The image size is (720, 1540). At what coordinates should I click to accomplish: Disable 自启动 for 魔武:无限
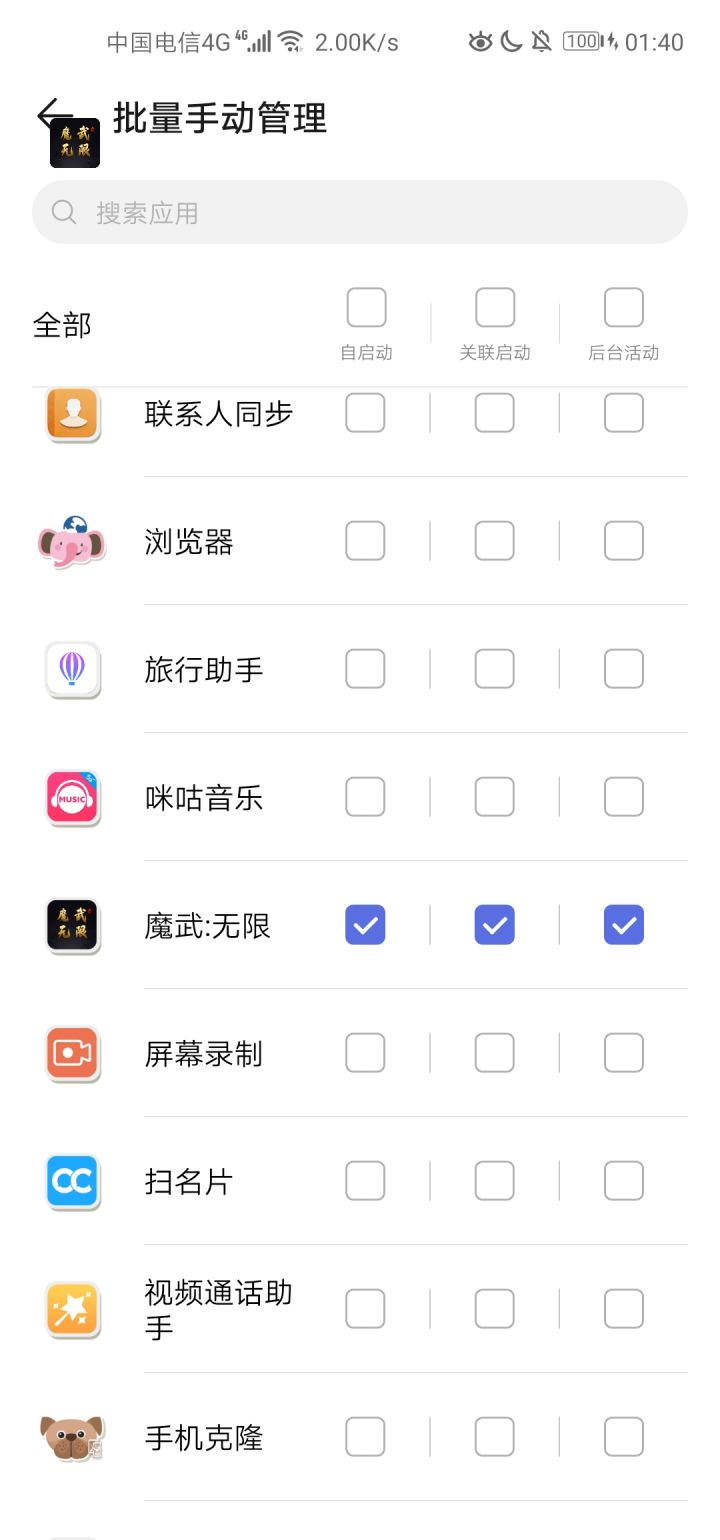point(365,925)
